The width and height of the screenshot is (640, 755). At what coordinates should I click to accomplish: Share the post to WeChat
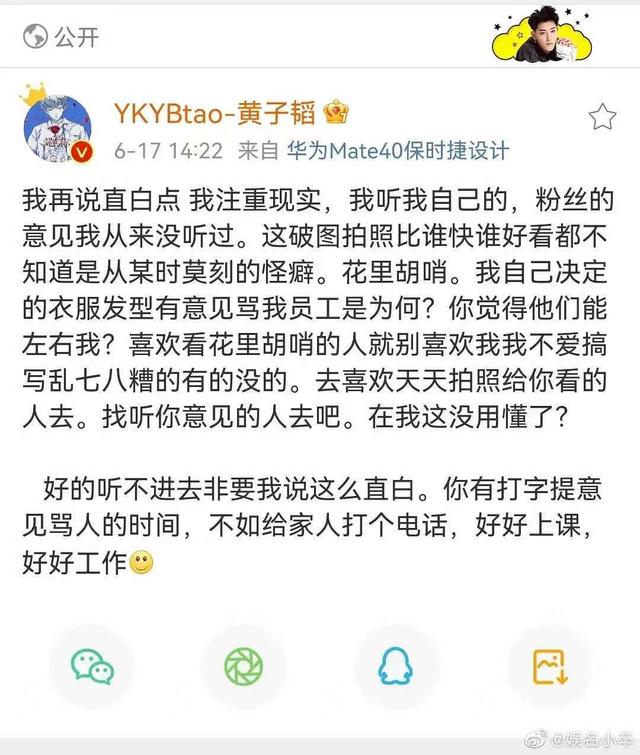pos(92,666)
